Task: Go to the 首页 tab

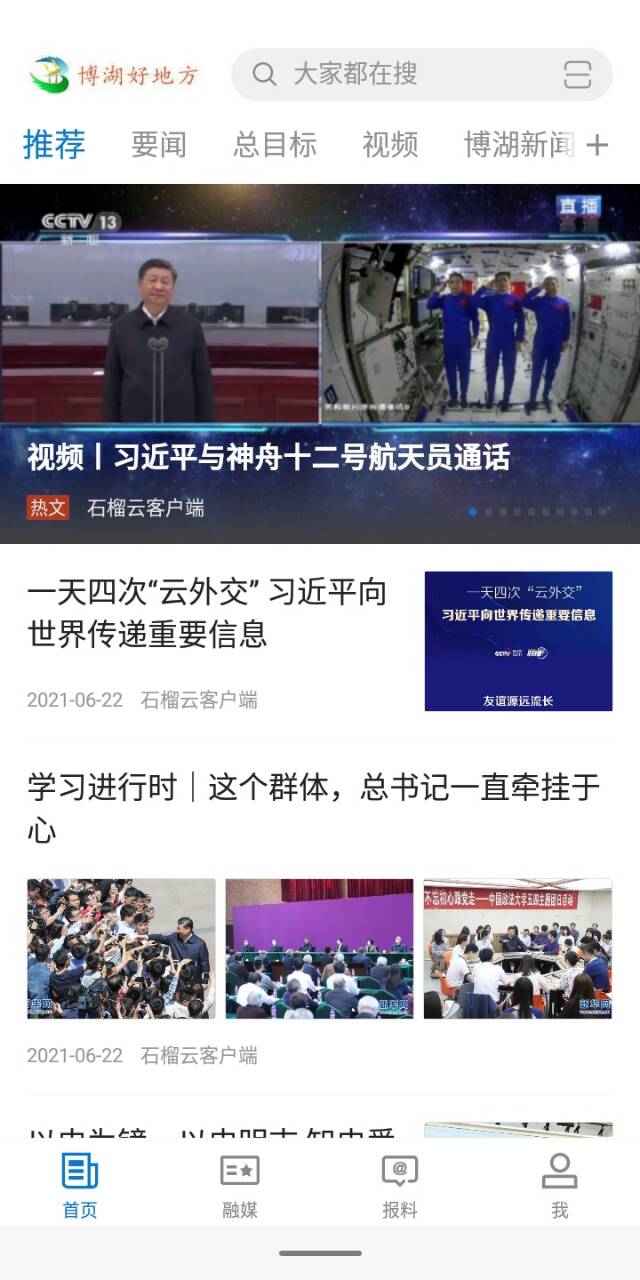Action: point(80,1185)
